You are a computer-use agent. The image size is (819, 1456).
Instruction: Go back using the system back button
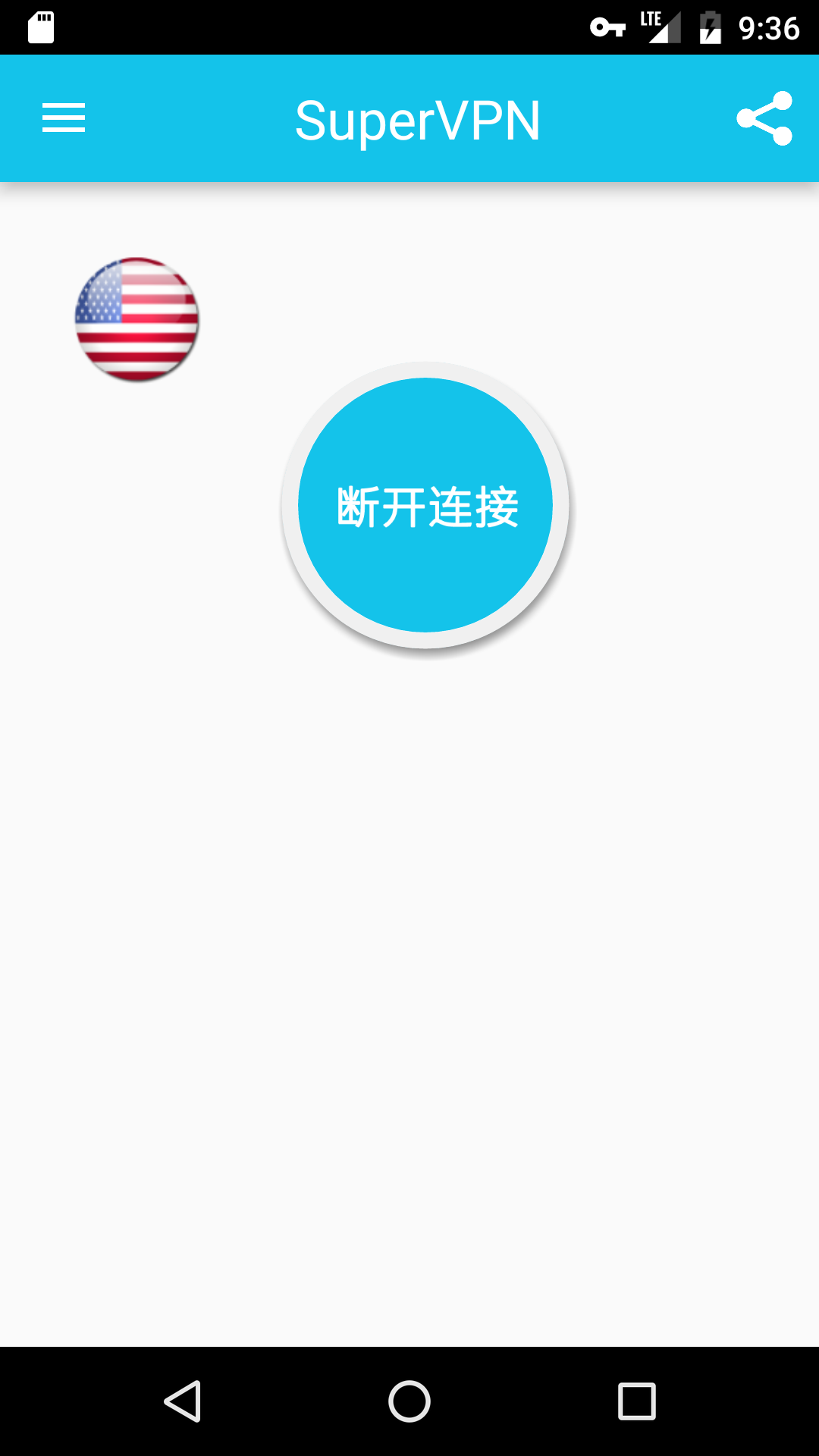coord(183,1401)
